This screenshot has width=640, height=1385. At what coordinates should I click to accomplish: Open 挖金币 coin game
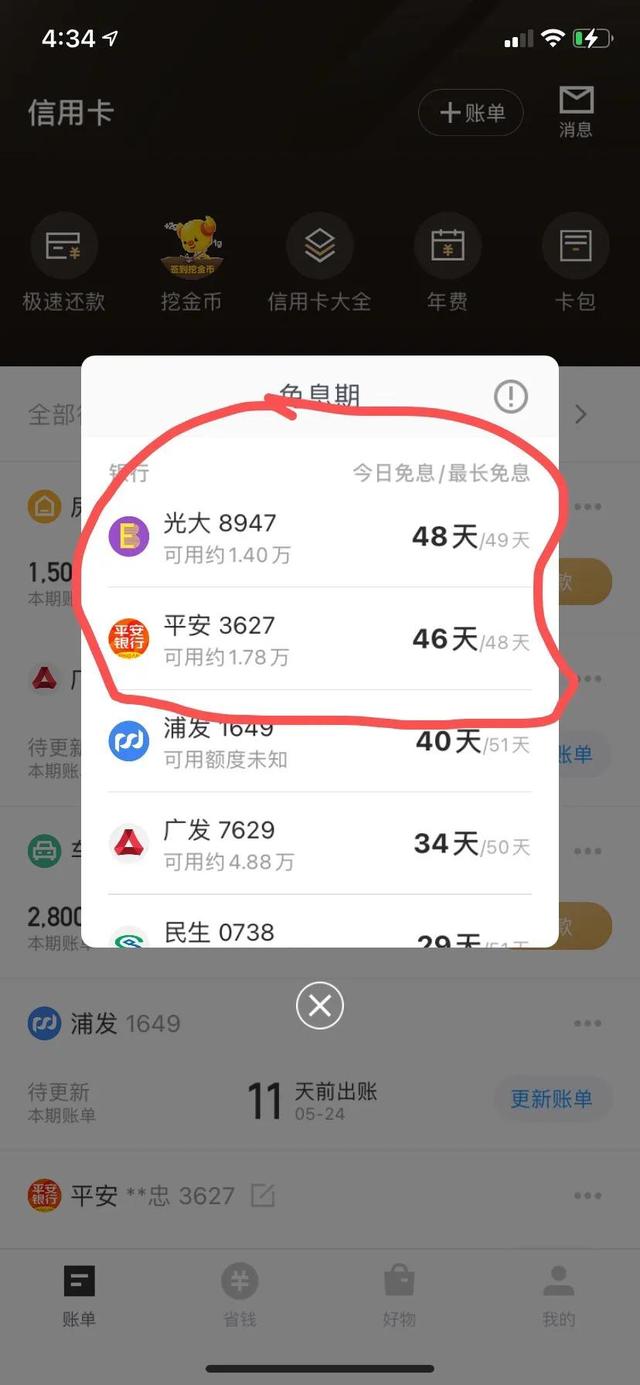click(x=191, y=263)
